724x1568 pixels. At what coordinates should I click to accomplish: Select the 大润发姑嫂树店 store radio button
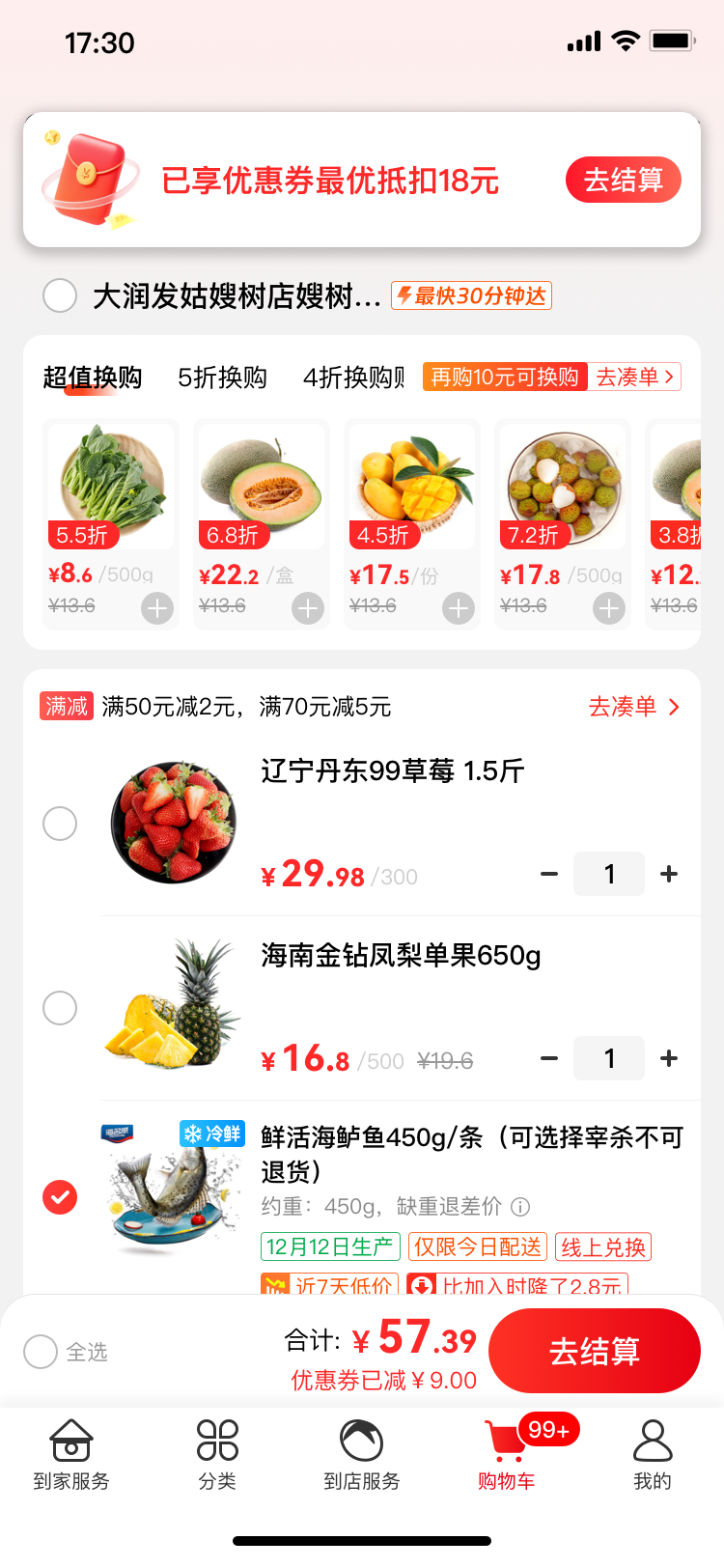pos(60,295)
